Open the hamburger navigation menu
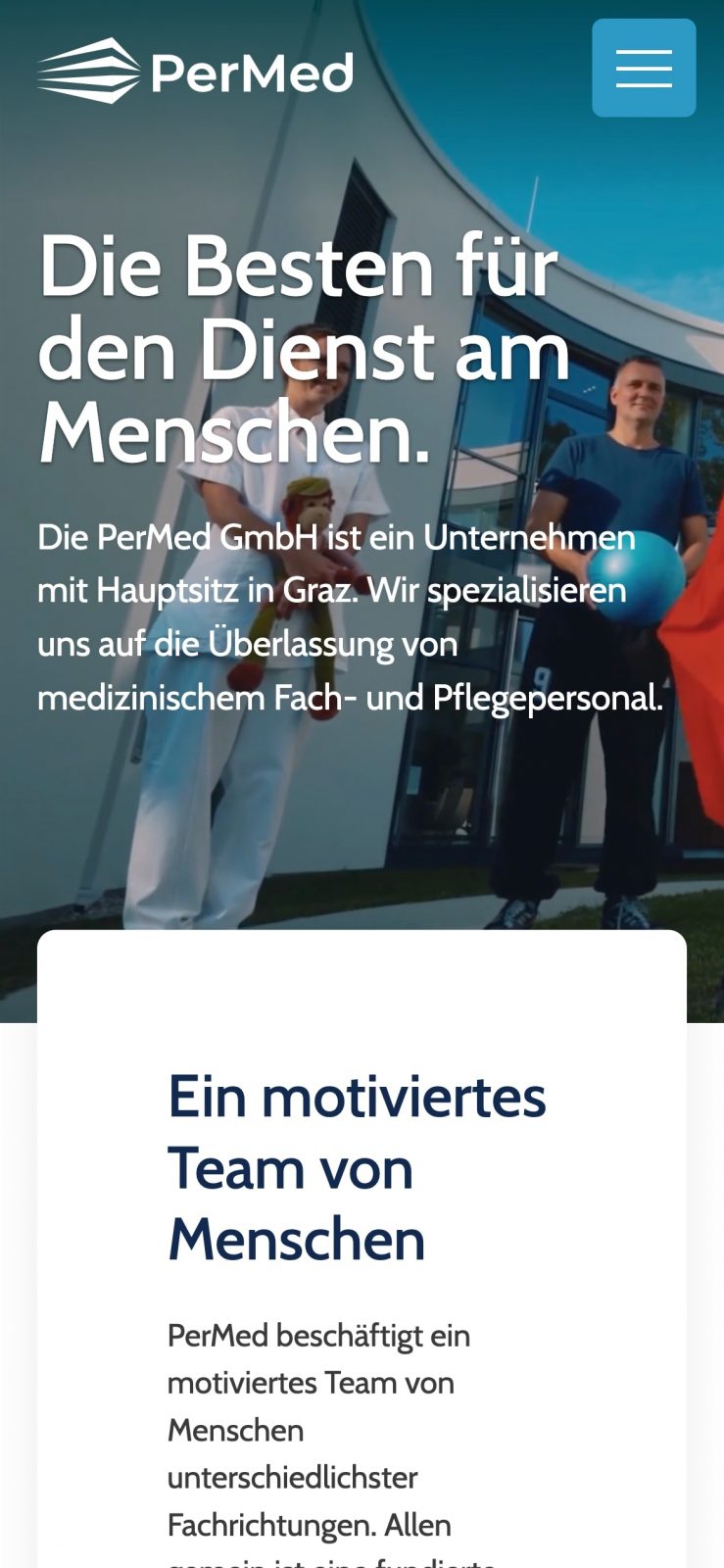This screenshot has width=724, height=1568. point(644,69)
